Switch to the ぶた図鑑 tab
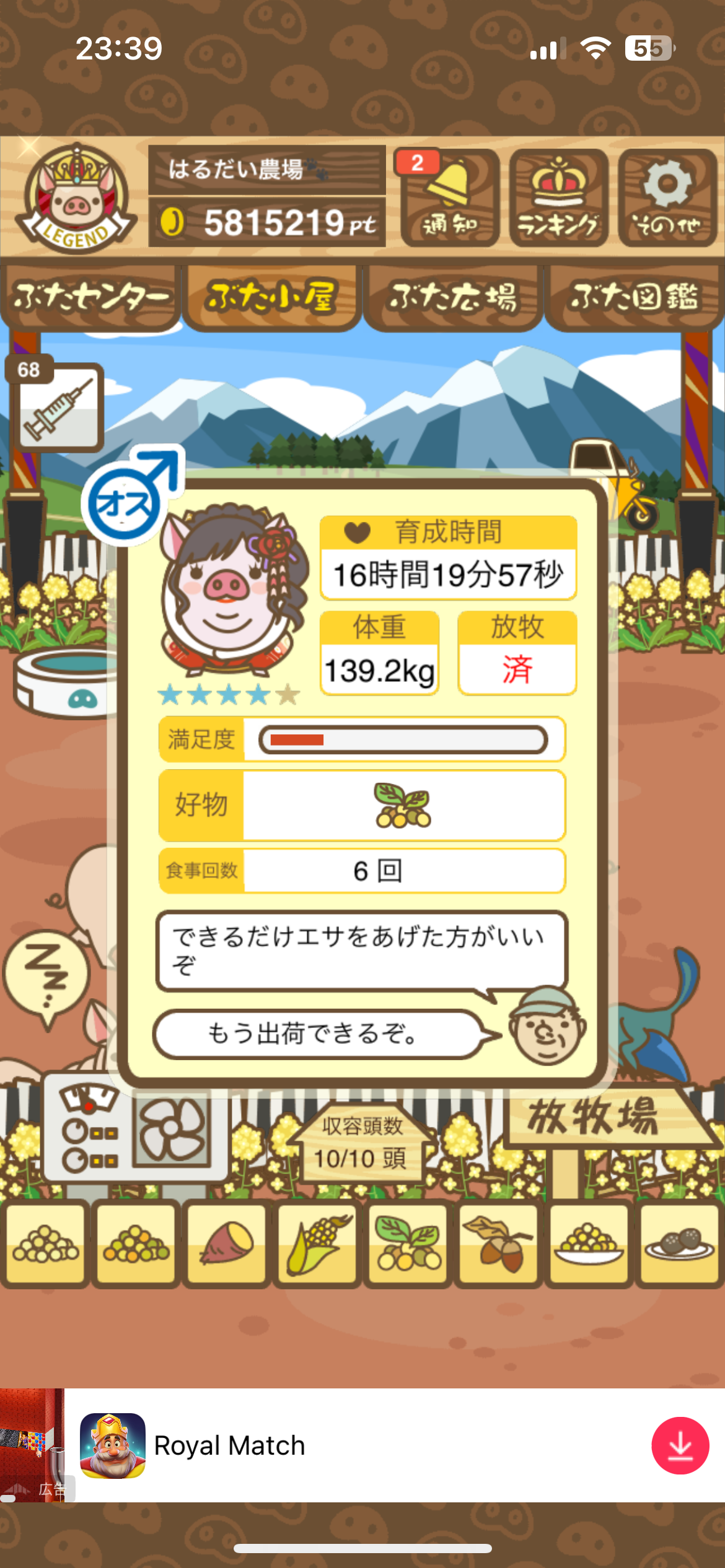 click(x=633, y=298)
